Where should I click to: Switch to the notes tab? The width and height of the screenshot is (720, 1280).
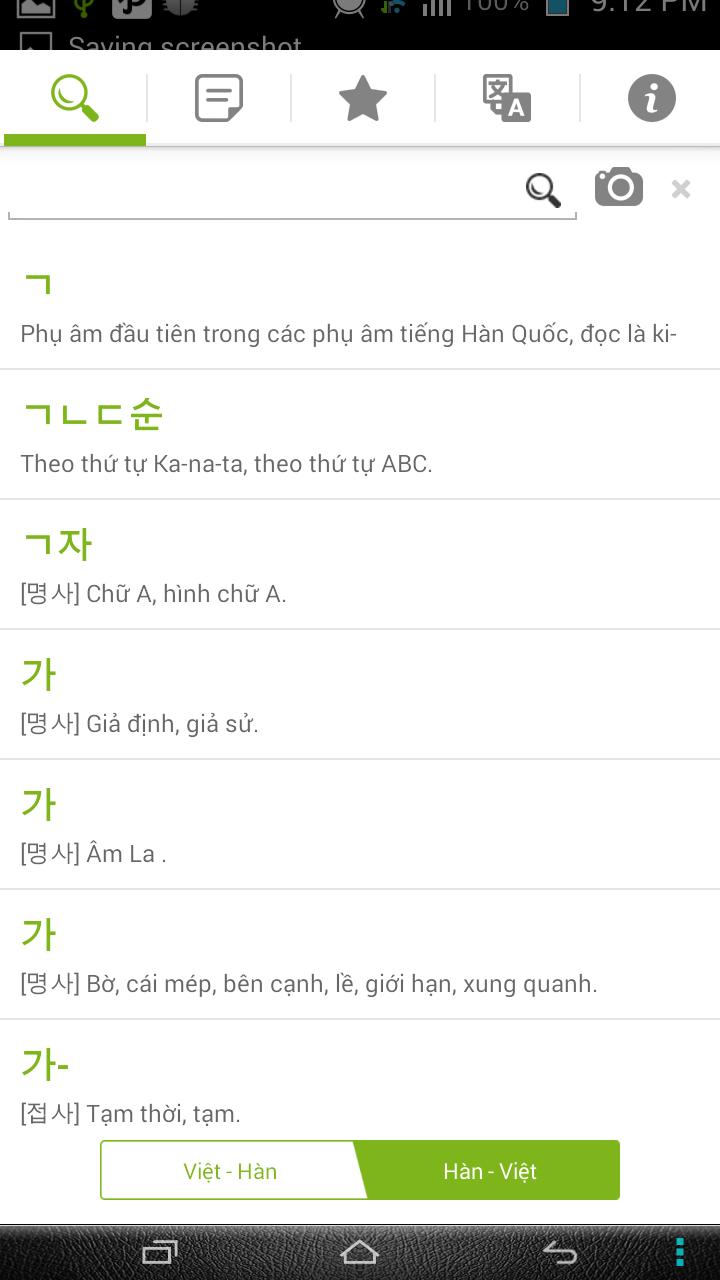pos(218,99)
